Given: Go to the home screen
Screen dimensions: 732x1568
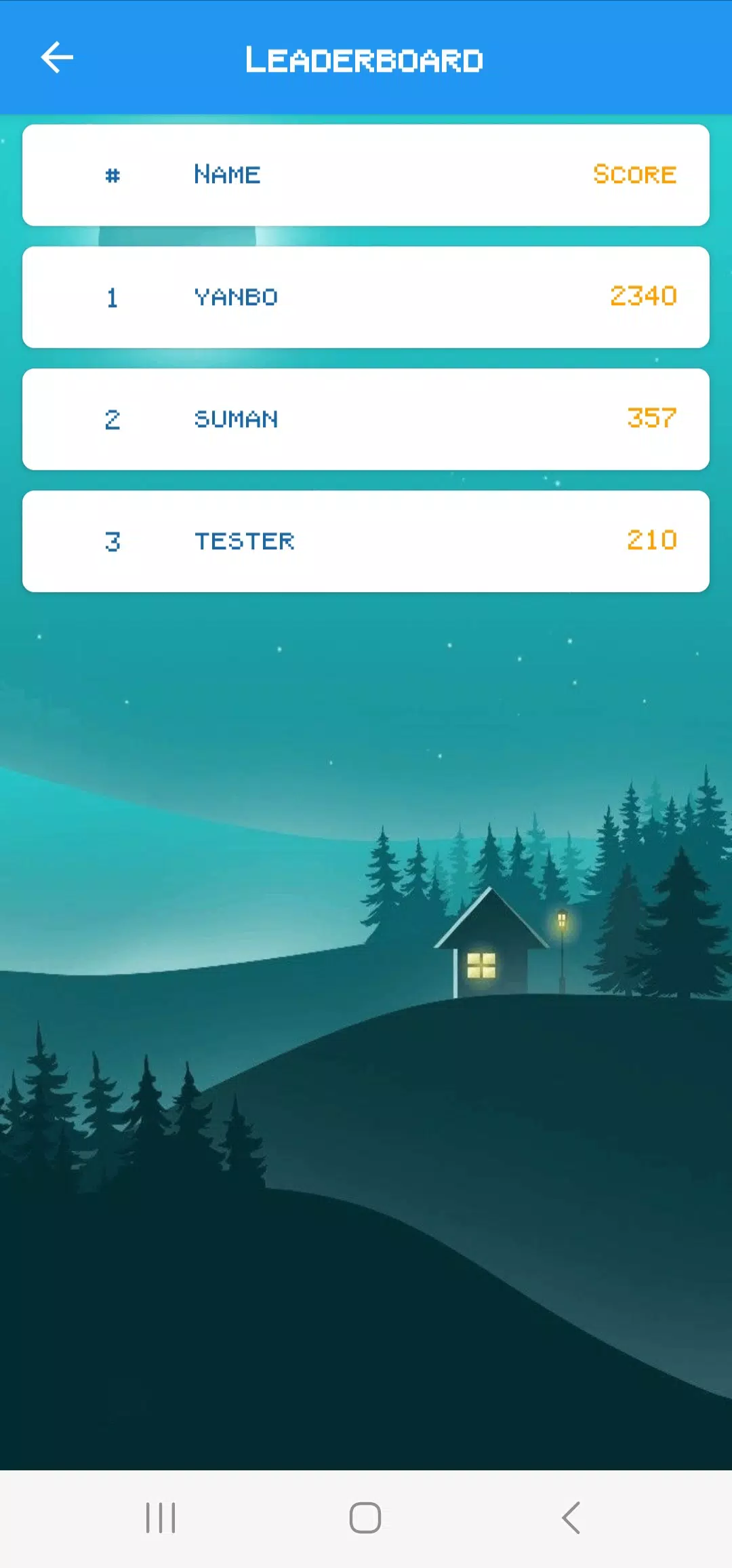Looking at the screenshot, I should [365, 1518].
